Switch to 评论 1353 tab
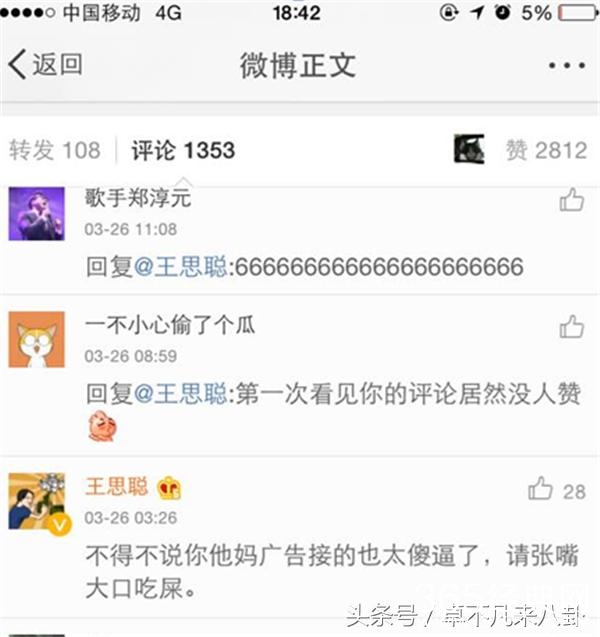 coord(183,151)
